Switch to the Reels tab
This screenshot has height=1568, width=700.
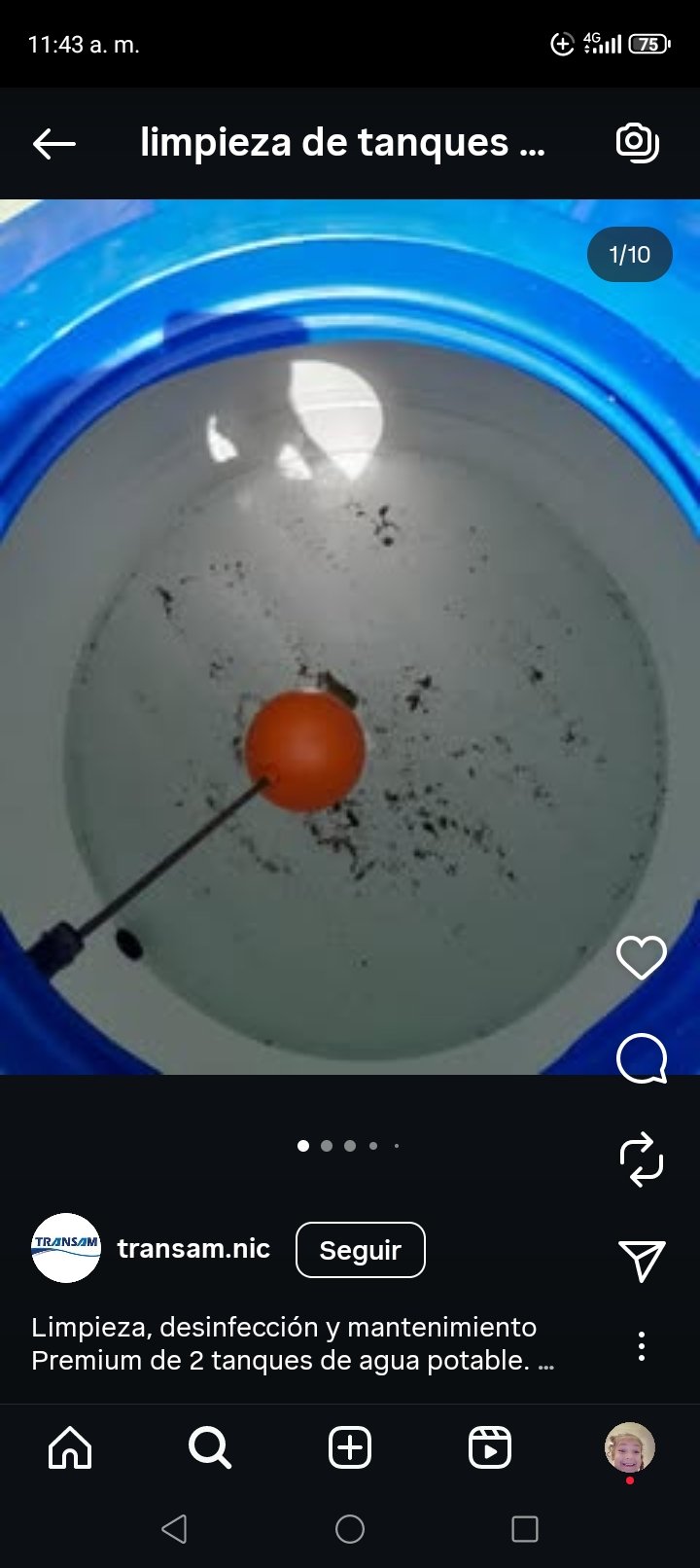(490, 1447)
